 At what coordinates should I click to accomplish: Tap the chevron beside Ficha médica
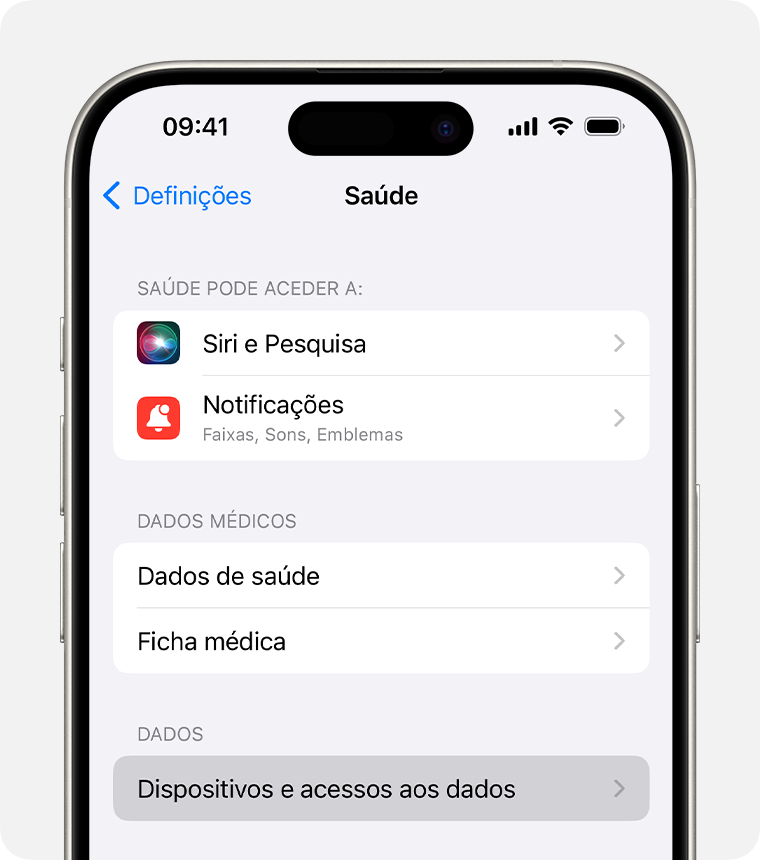[x=619, y=641]
